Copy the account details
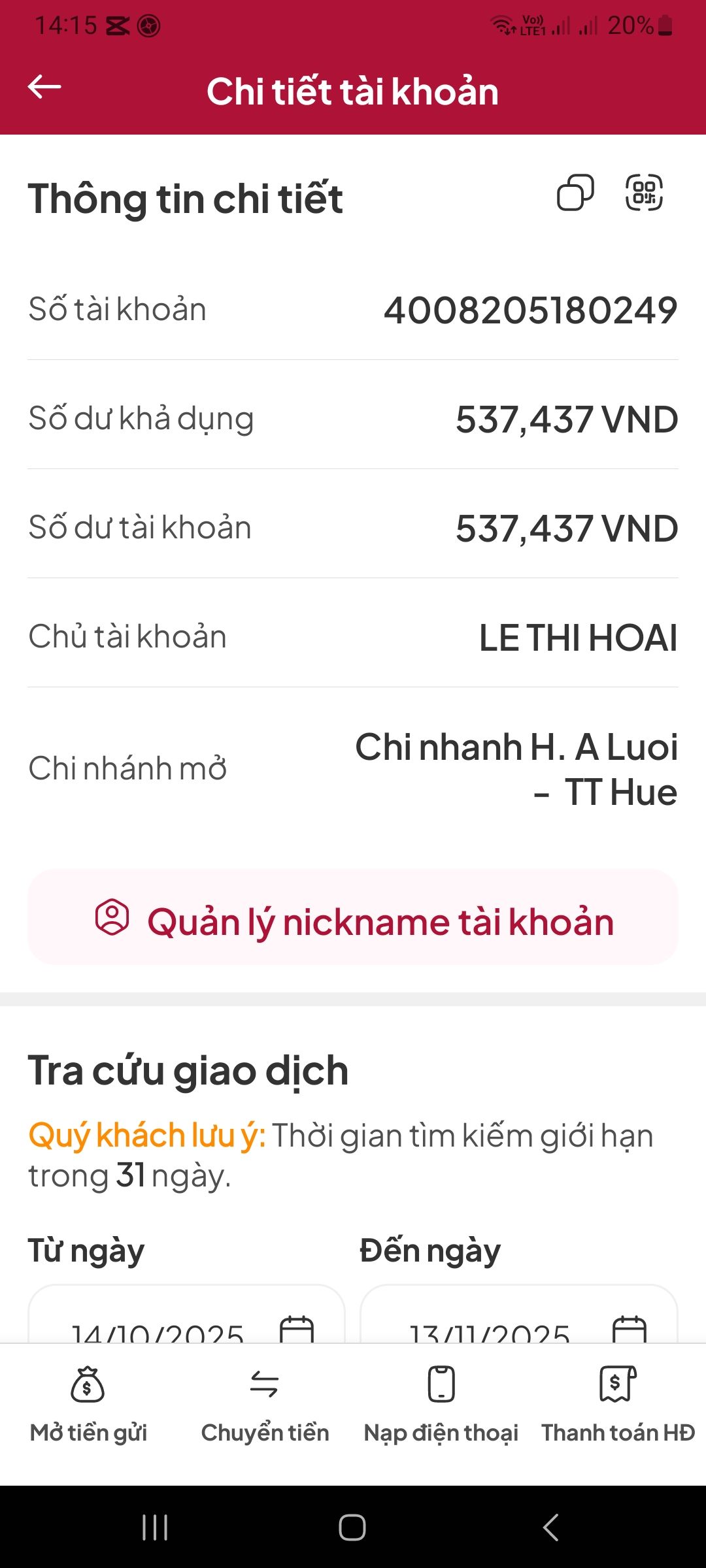 [x=575, y=193]
